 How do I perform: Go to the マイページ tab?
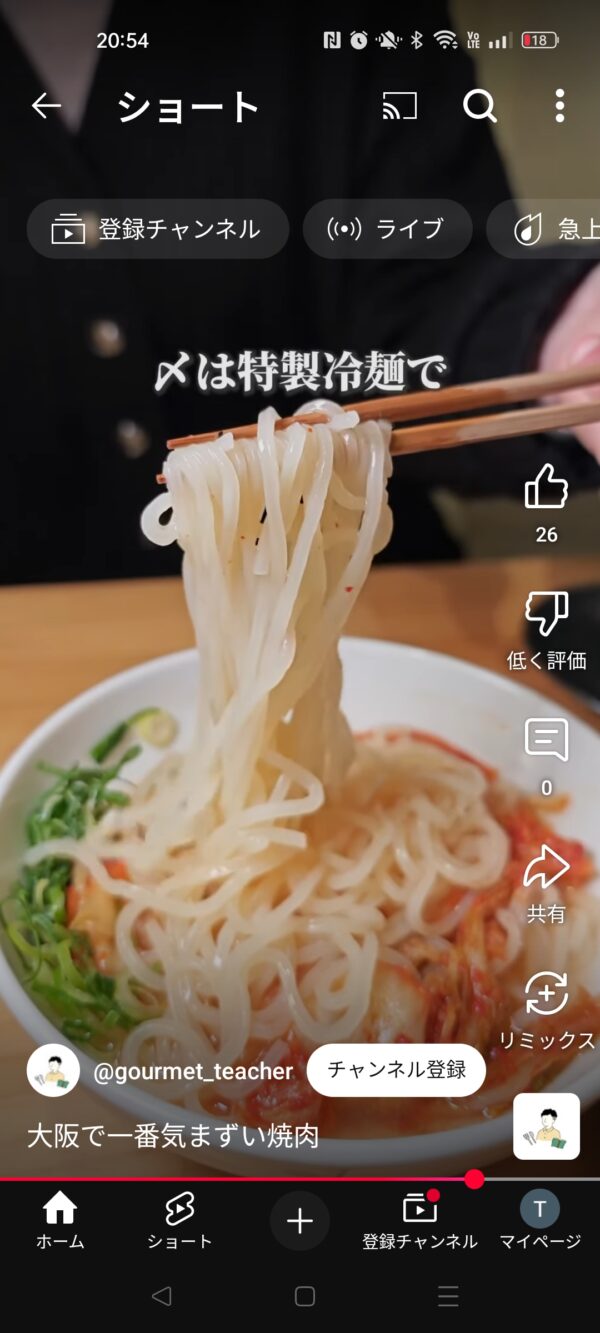pos(540,1221)
